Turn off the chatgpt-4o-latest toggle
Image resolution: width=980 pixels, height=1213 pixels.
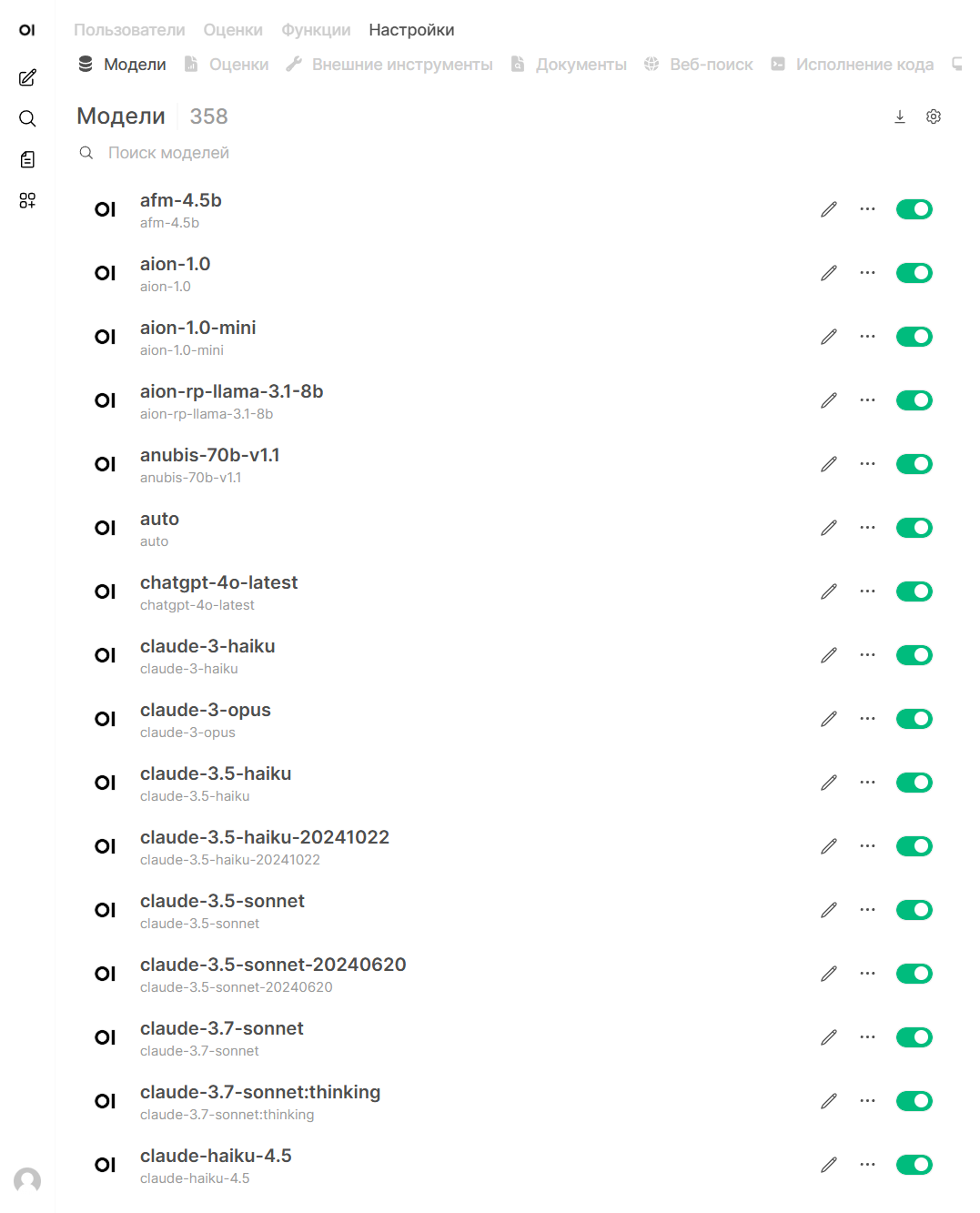pyautogui.click(x=914, y=591)
